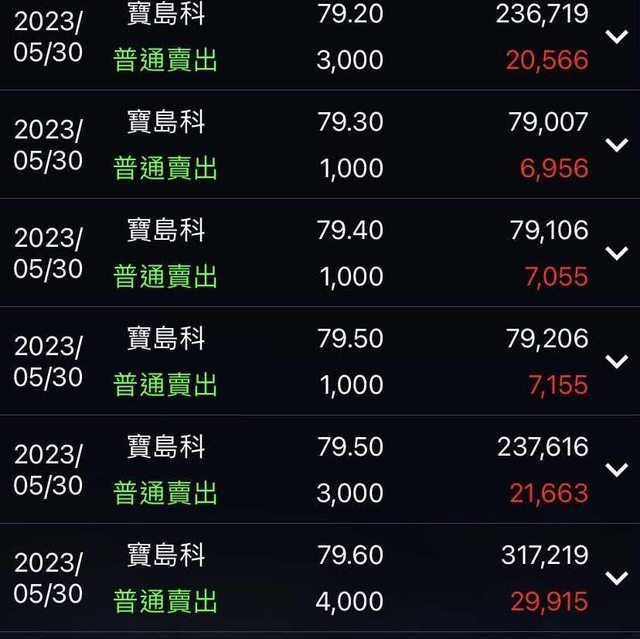Unfold the 317,219 sale at 79.60
The width and height of the screenshot is (640, 639).
[617, 577]
